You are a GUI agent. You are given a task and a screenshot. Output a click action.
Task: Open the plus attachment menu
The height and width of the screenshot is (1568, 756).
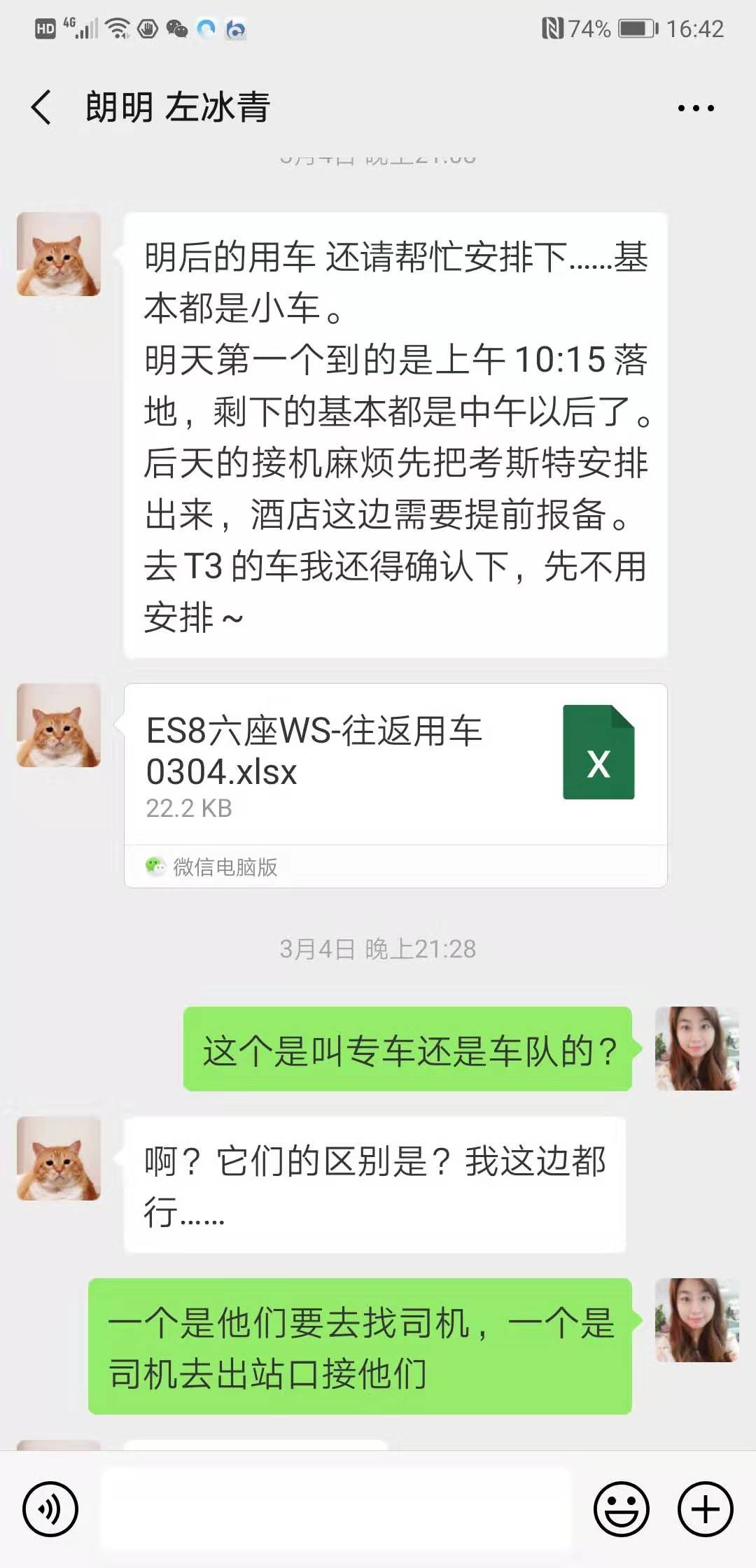(x=705, y=1509)
